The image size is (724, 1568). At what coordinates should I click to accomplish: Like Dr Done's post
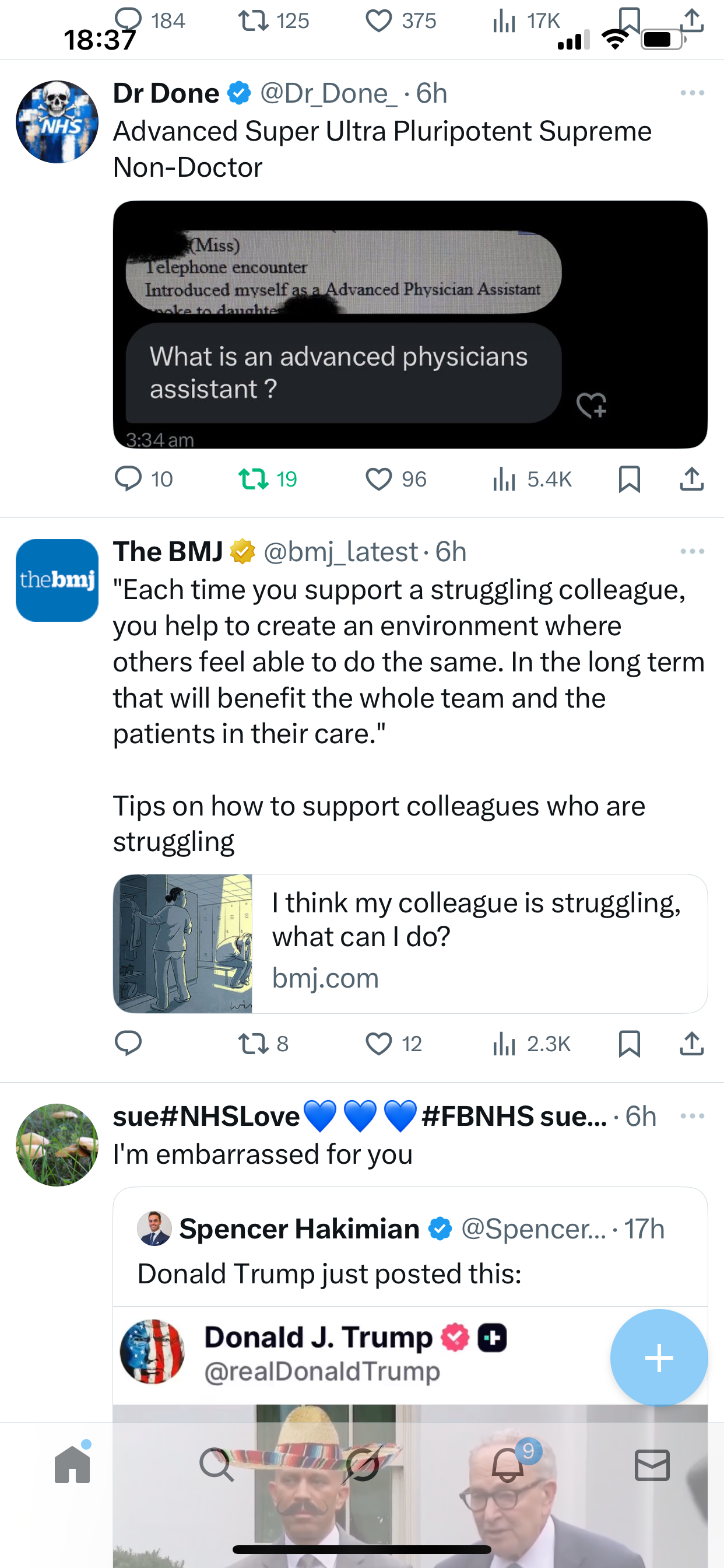[x=378, y=479]
